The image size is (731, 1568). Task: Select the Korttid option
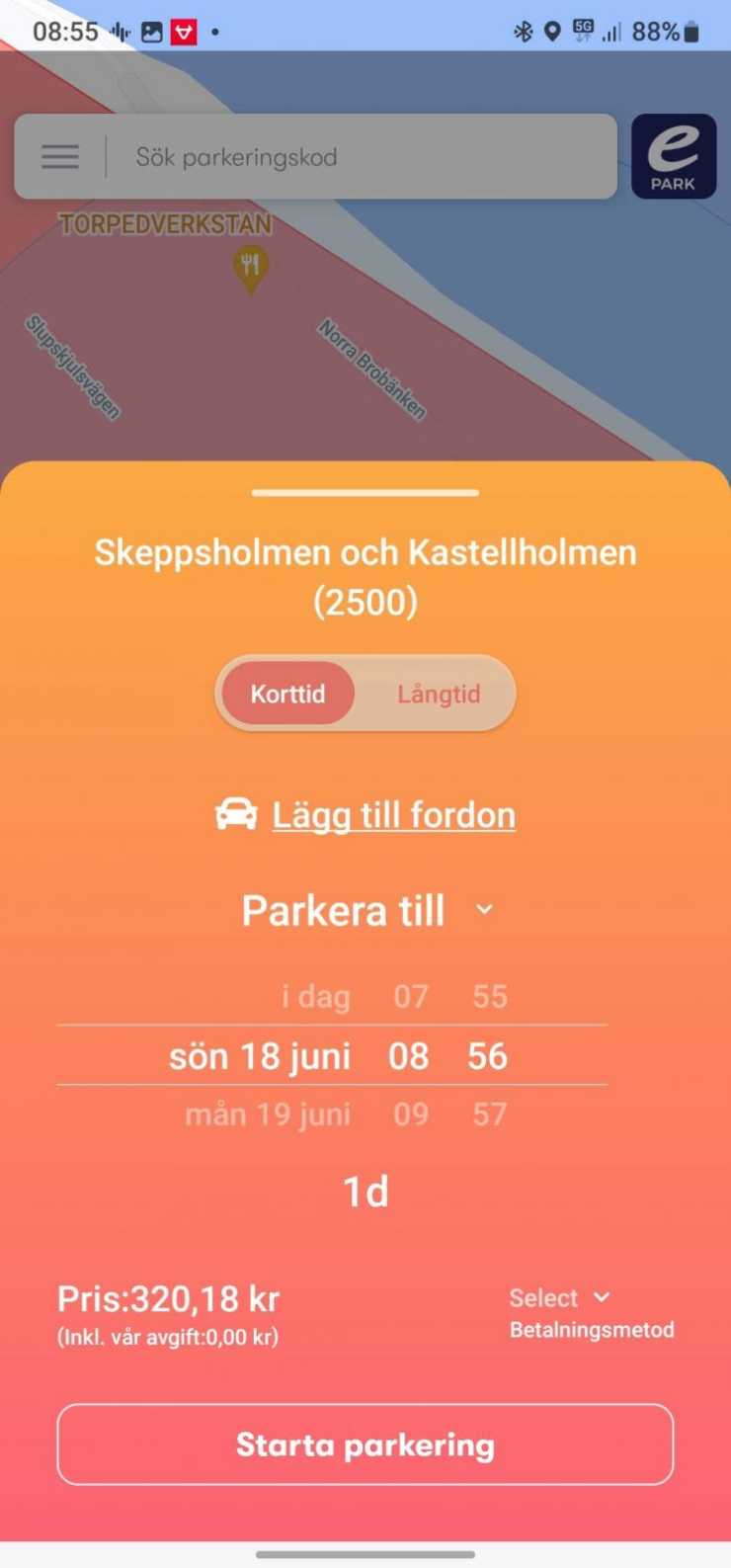tap(287, 694)
